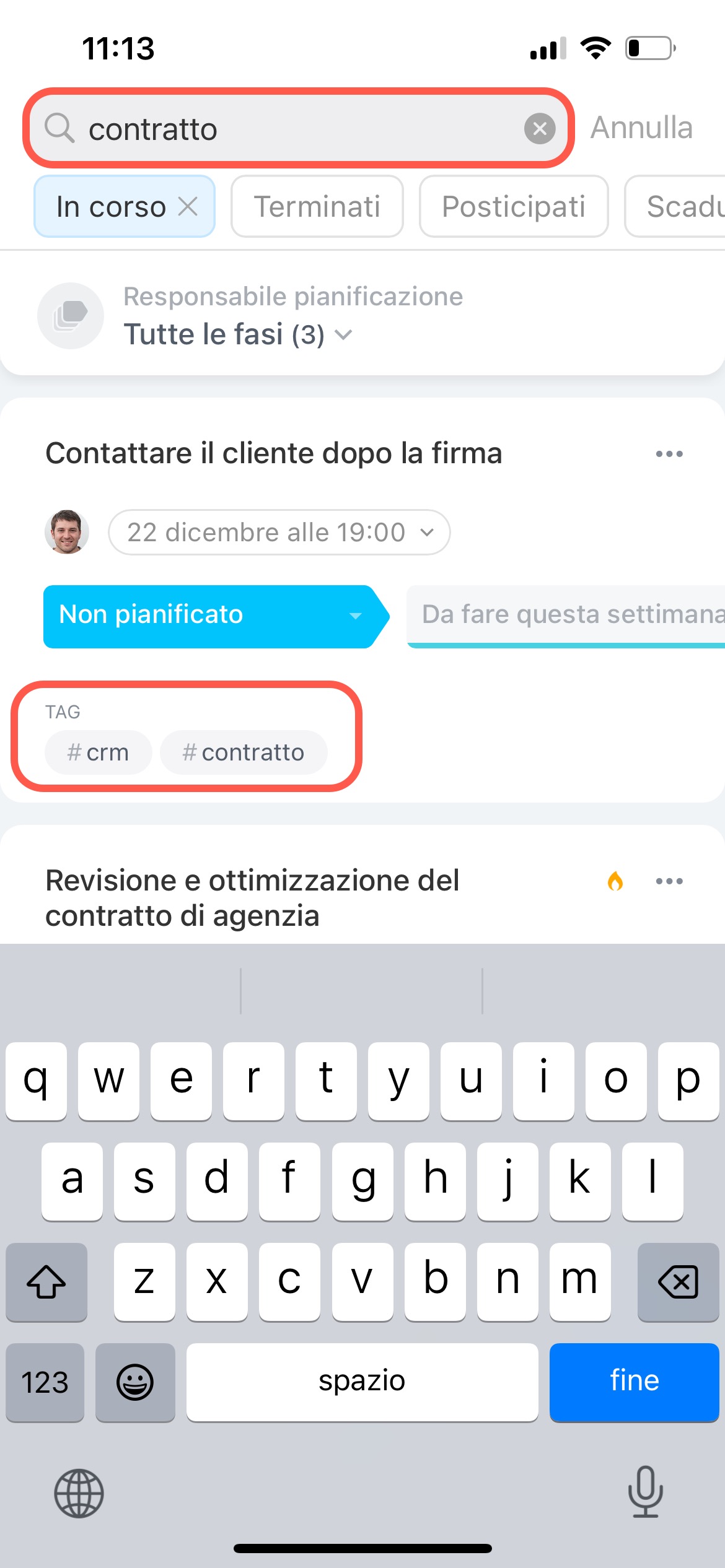Select the Posticipati filter chip
Screen dimensions: 725x1568
[513, 206]
